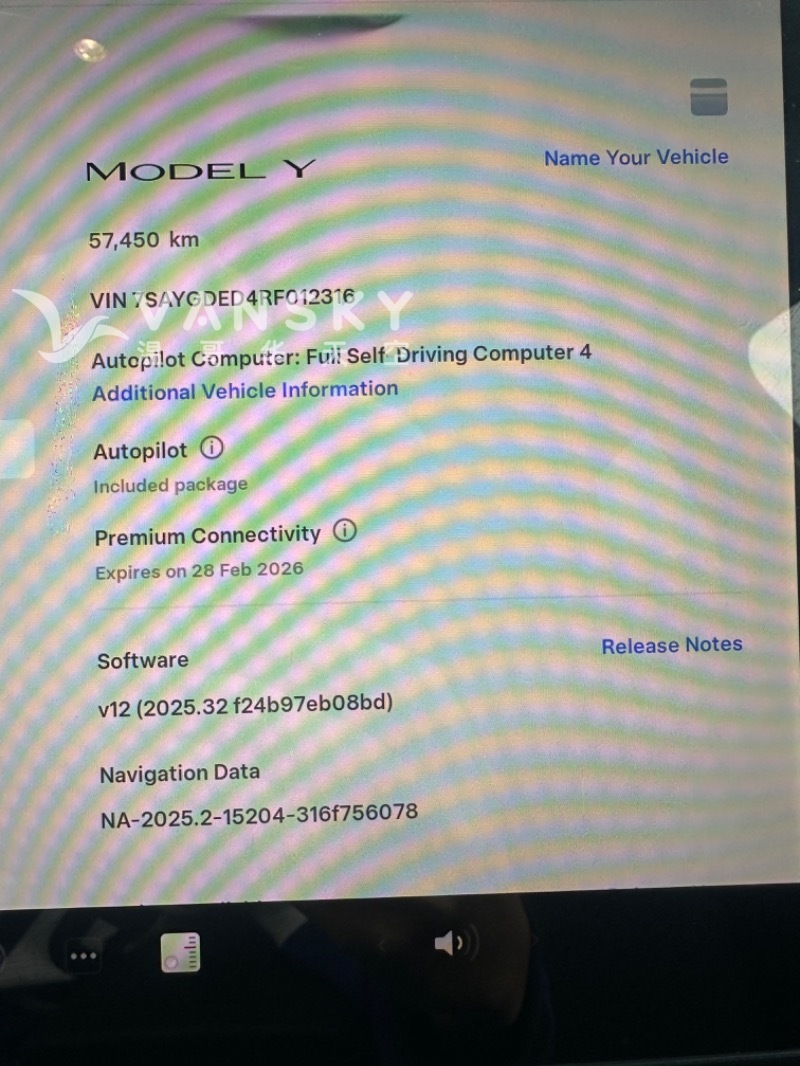Open the three-dot app launcher
The height and width of the screenshot is (1066, 800).
[83, 956]
